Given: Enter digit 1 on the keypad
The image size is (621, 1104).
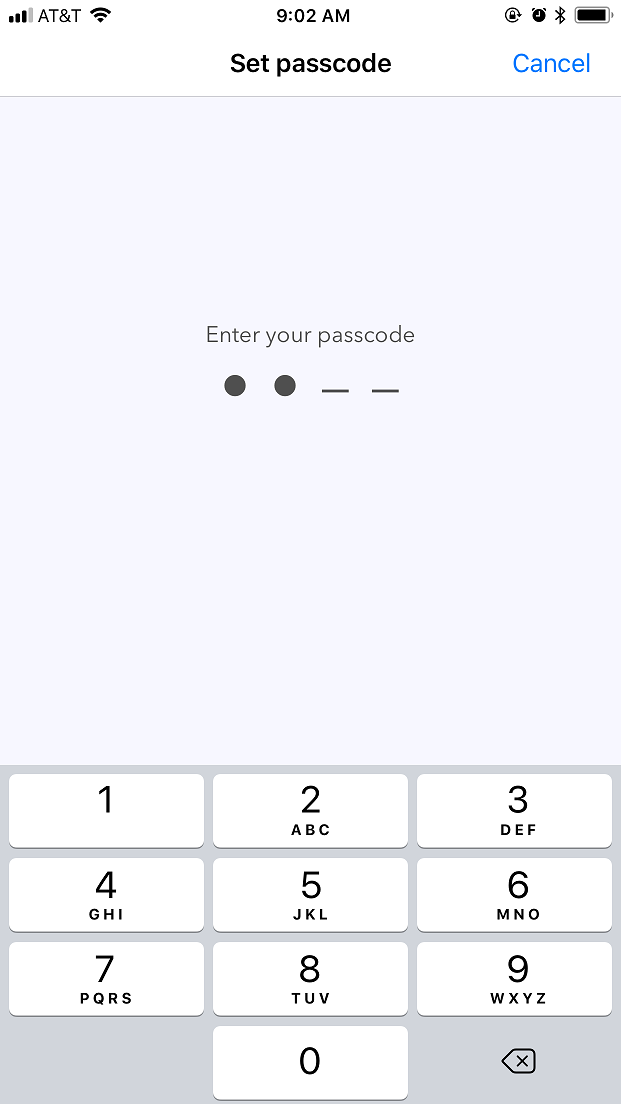Looking at the screenshot, I should point(106,810).
